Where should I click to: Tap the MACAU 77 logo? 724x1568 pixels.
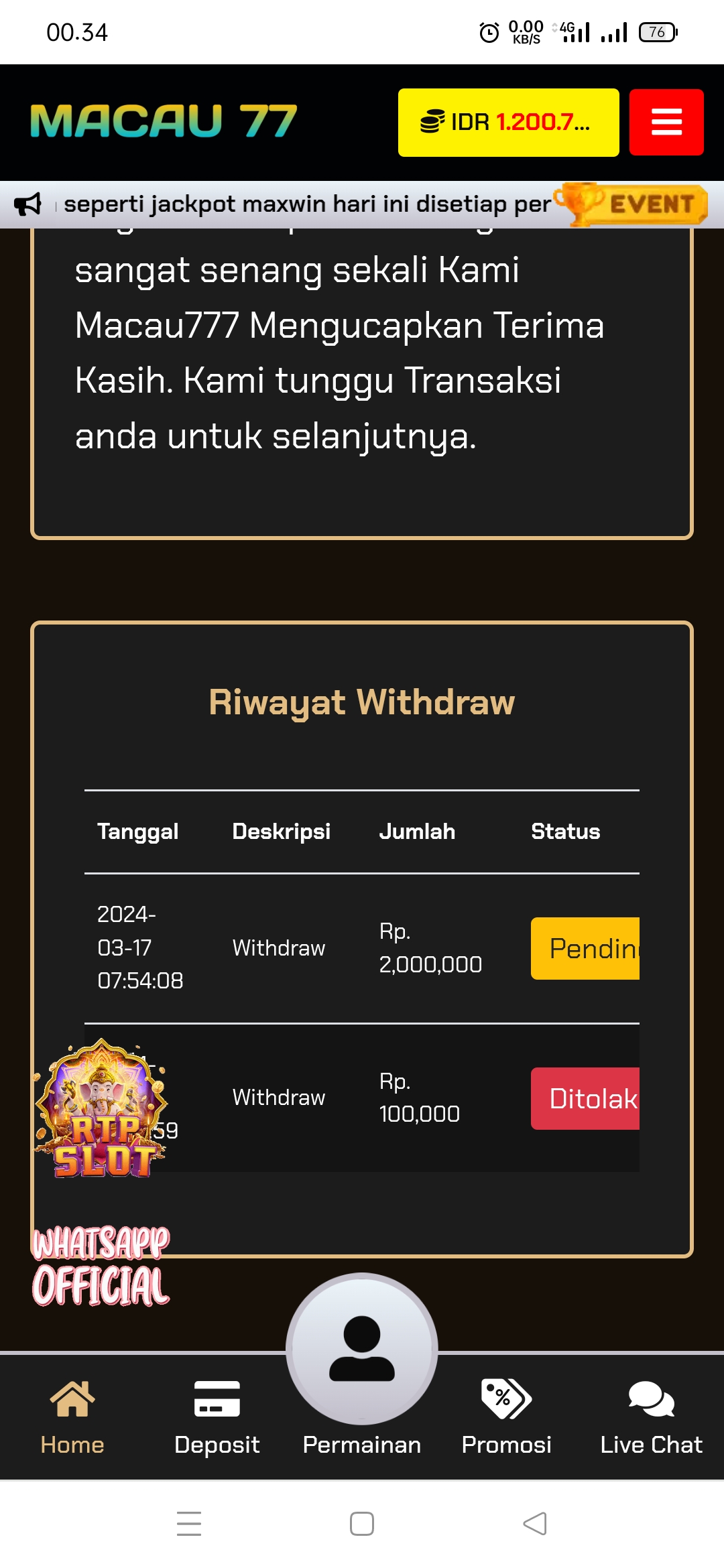tap(164, 121)
